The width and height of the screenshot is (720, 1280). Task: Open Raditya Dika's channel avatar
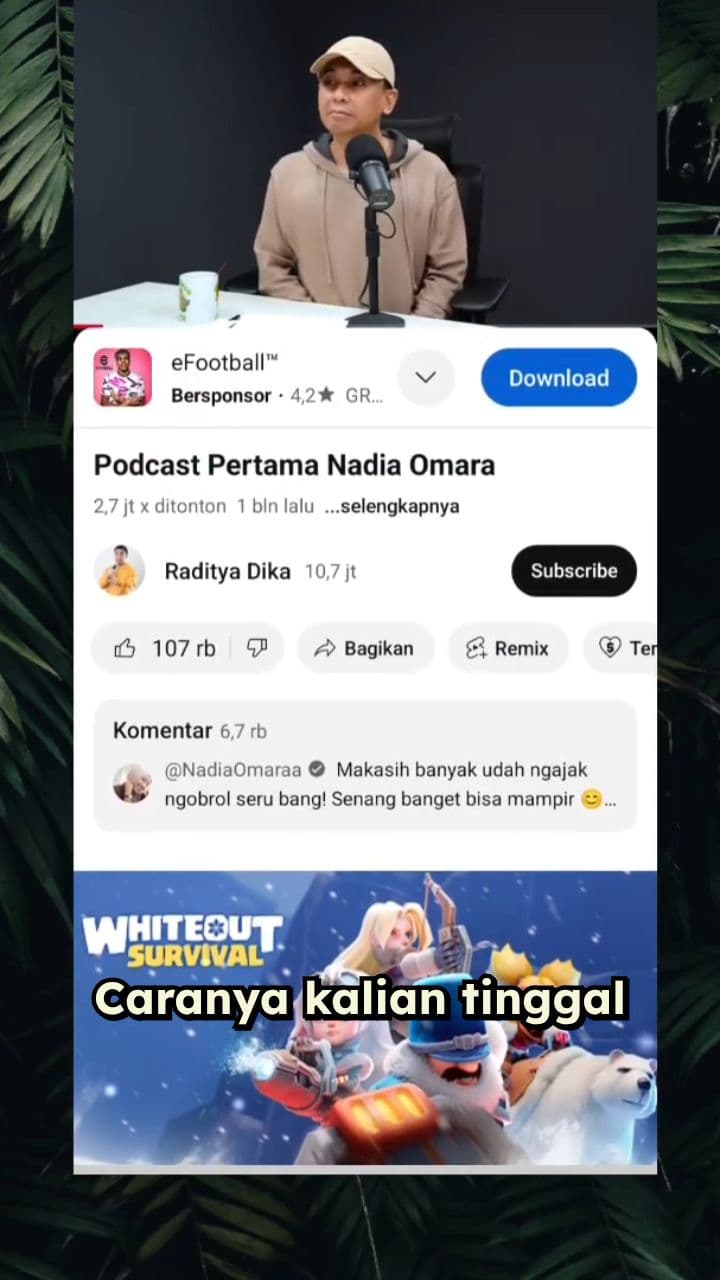tap(120, 570)
